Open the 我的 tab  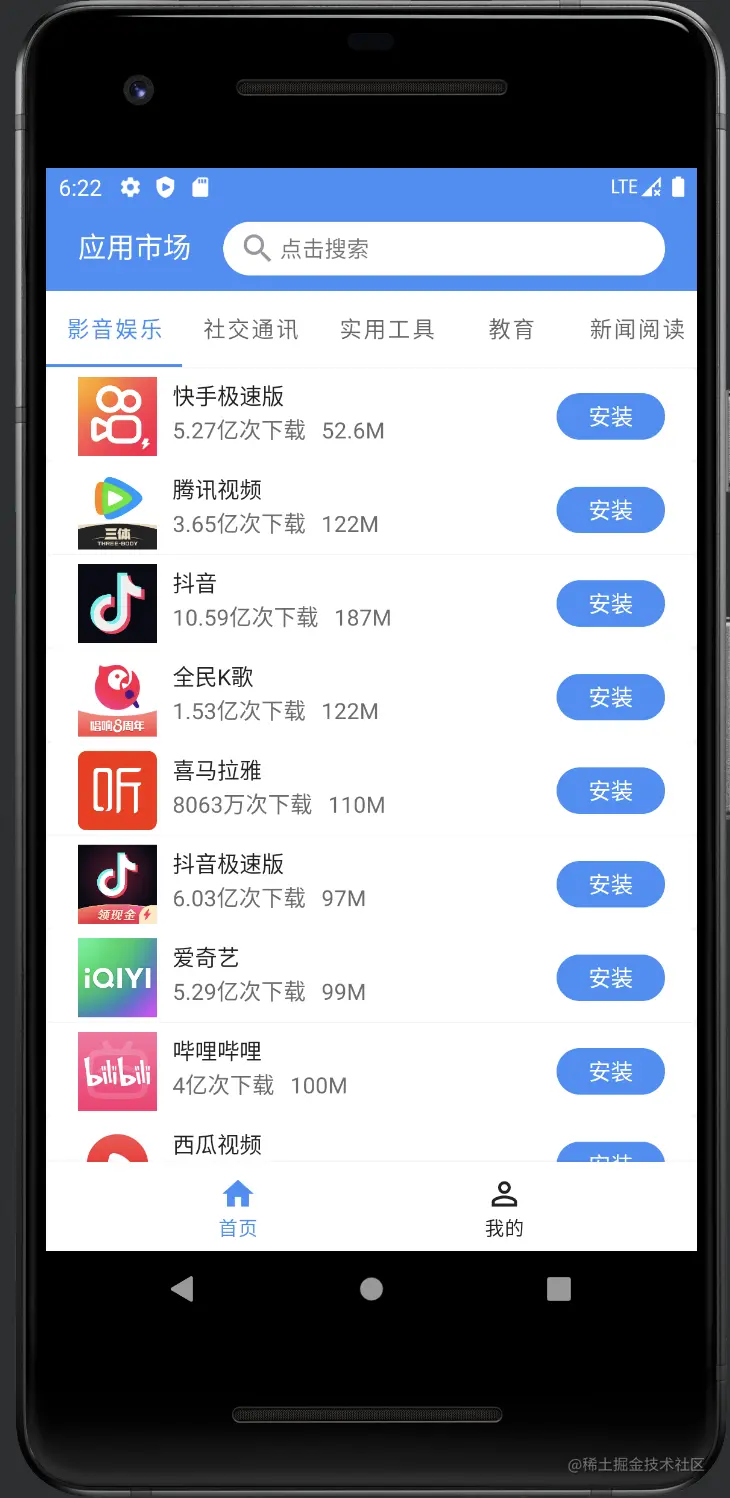click(x=504, y=1208)
